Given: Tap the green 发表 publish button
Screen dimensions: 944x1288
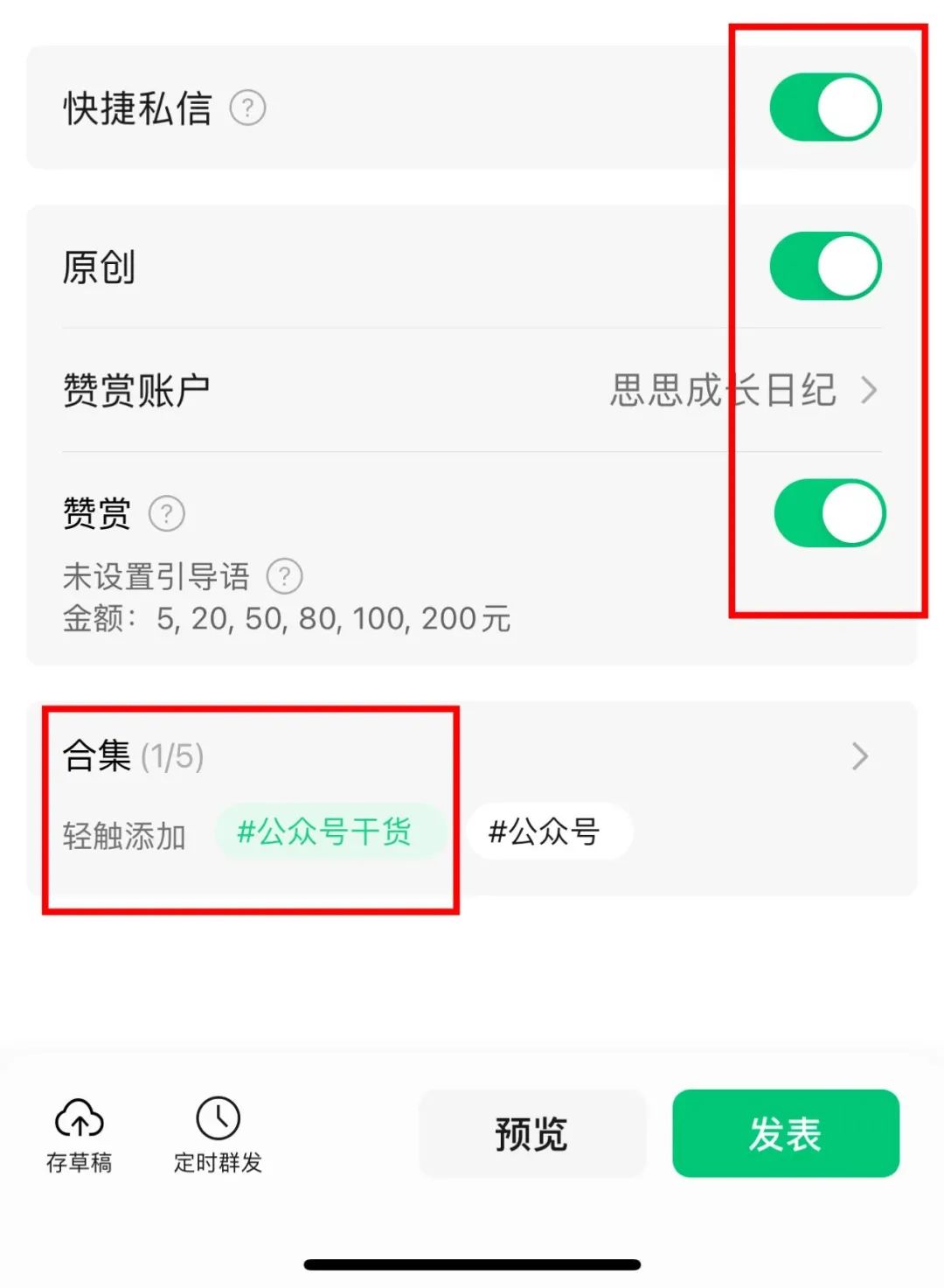Looking at the screenshot, I should pyautogui.click(x=784, y=1132).
